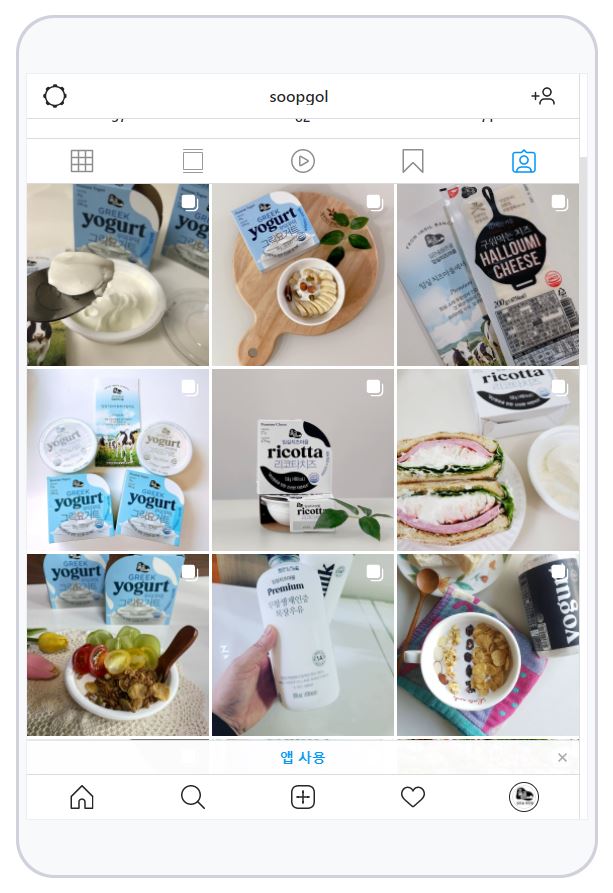Dismiss the 앱 사용 banner
The image size is (613, 893).
(562, 757)
